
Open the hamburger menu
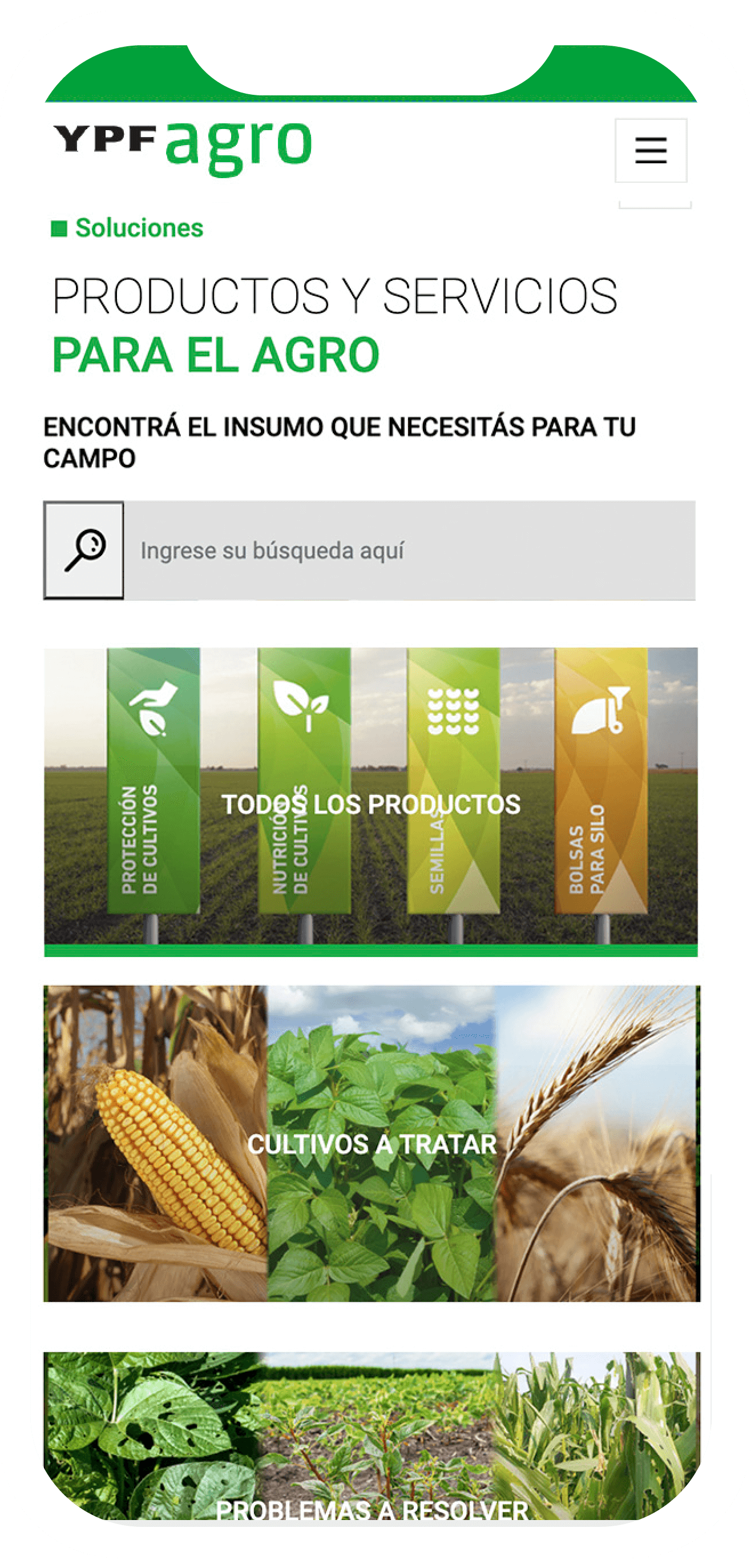pos(651,150)
